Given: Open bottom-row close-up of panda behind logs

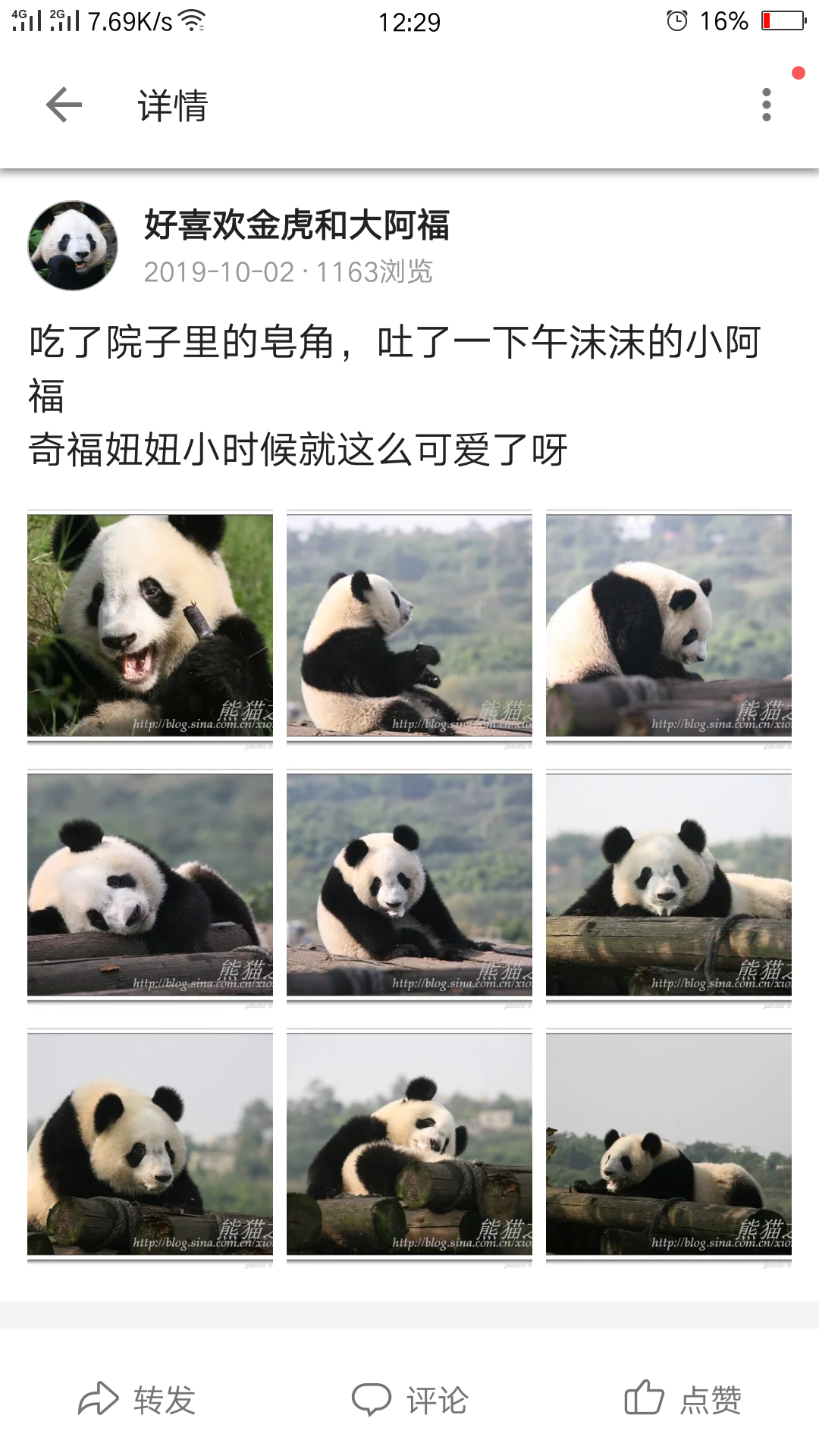Looking at the screenshot, I should tap(150, 1147).
